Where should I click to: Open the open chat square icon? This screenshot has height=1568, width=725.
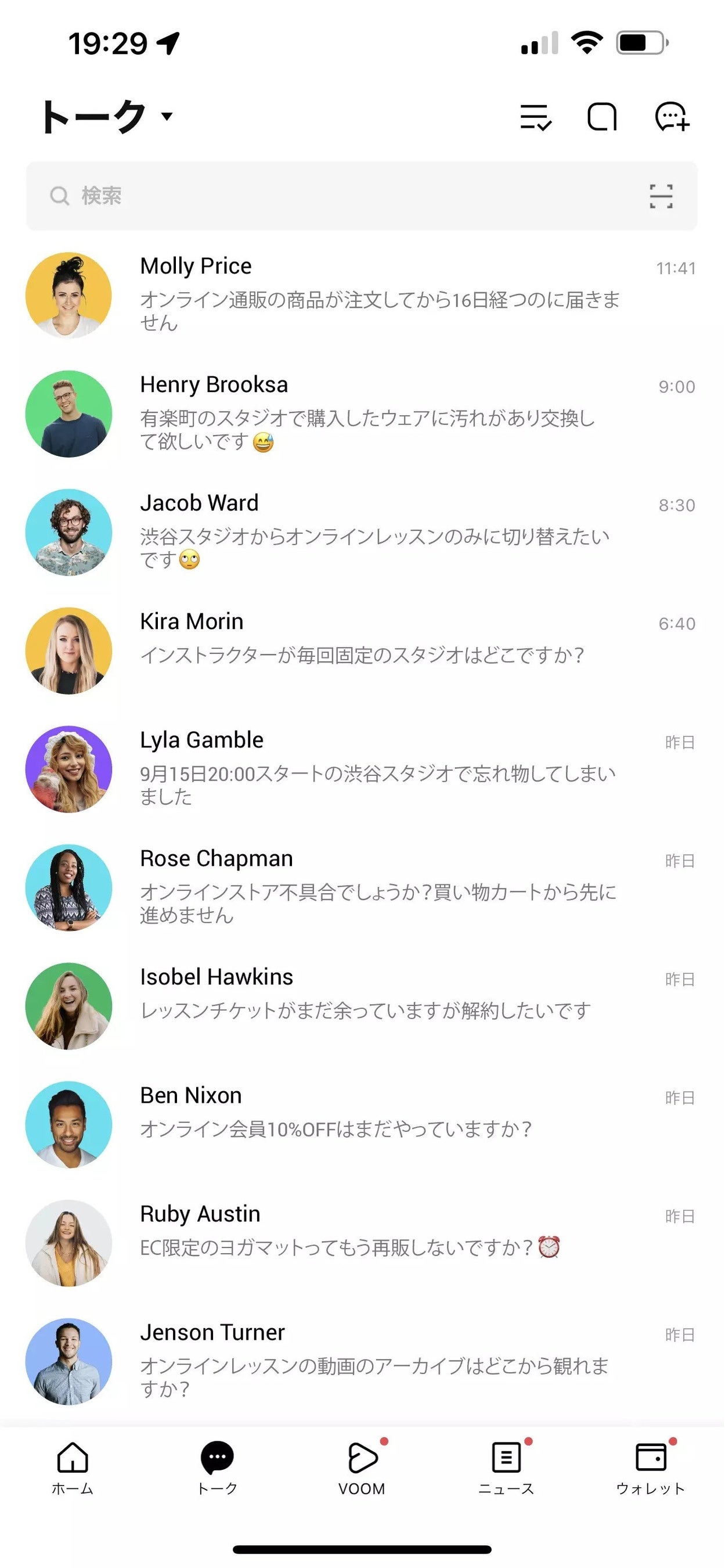(x=601, y=117)
